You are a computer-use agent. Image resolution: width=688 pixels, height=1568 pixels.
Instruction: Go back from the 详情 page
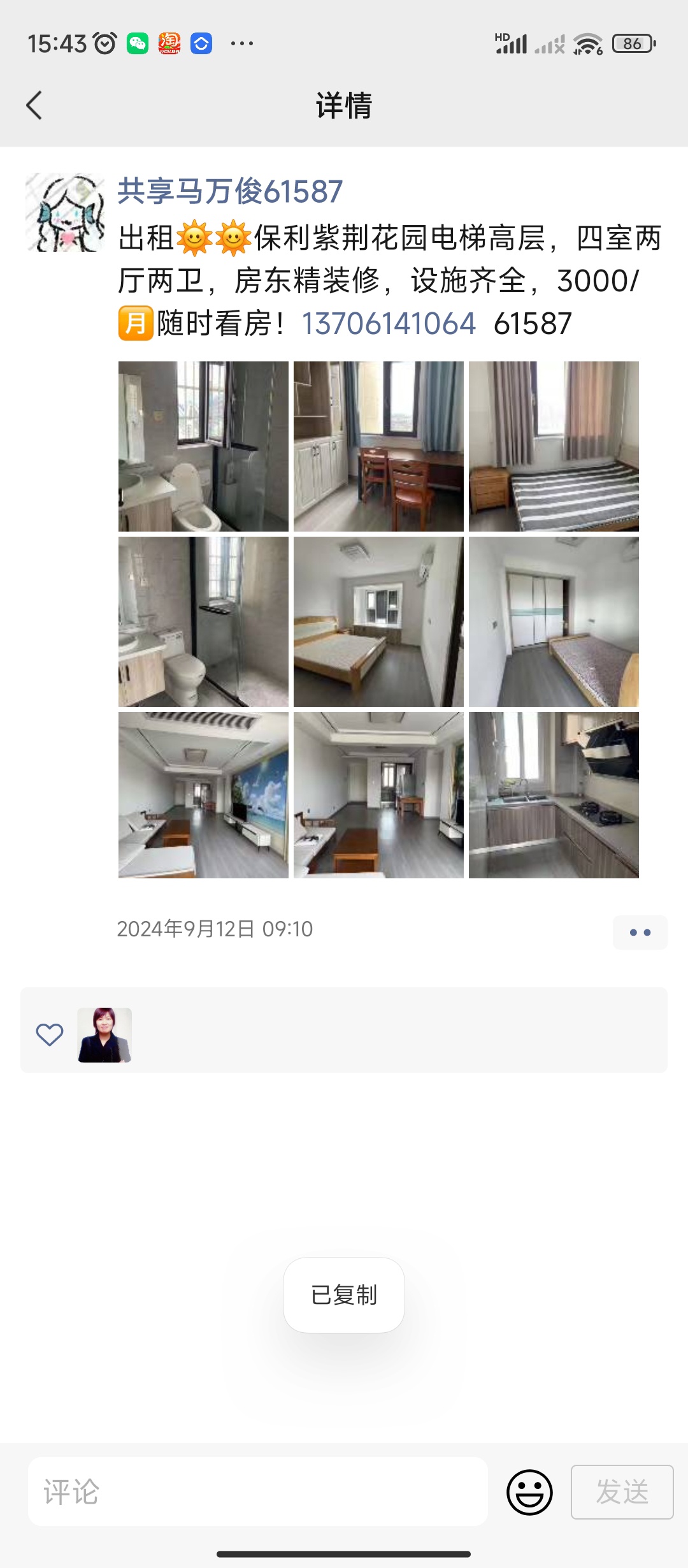coord(34,105)
